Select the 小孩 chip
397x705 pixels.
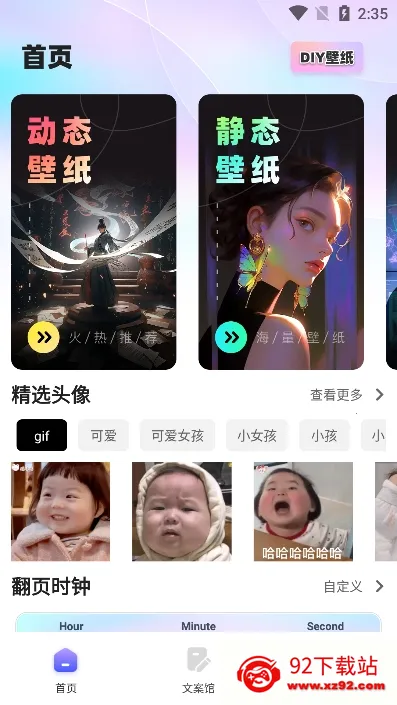click(324, 435)
